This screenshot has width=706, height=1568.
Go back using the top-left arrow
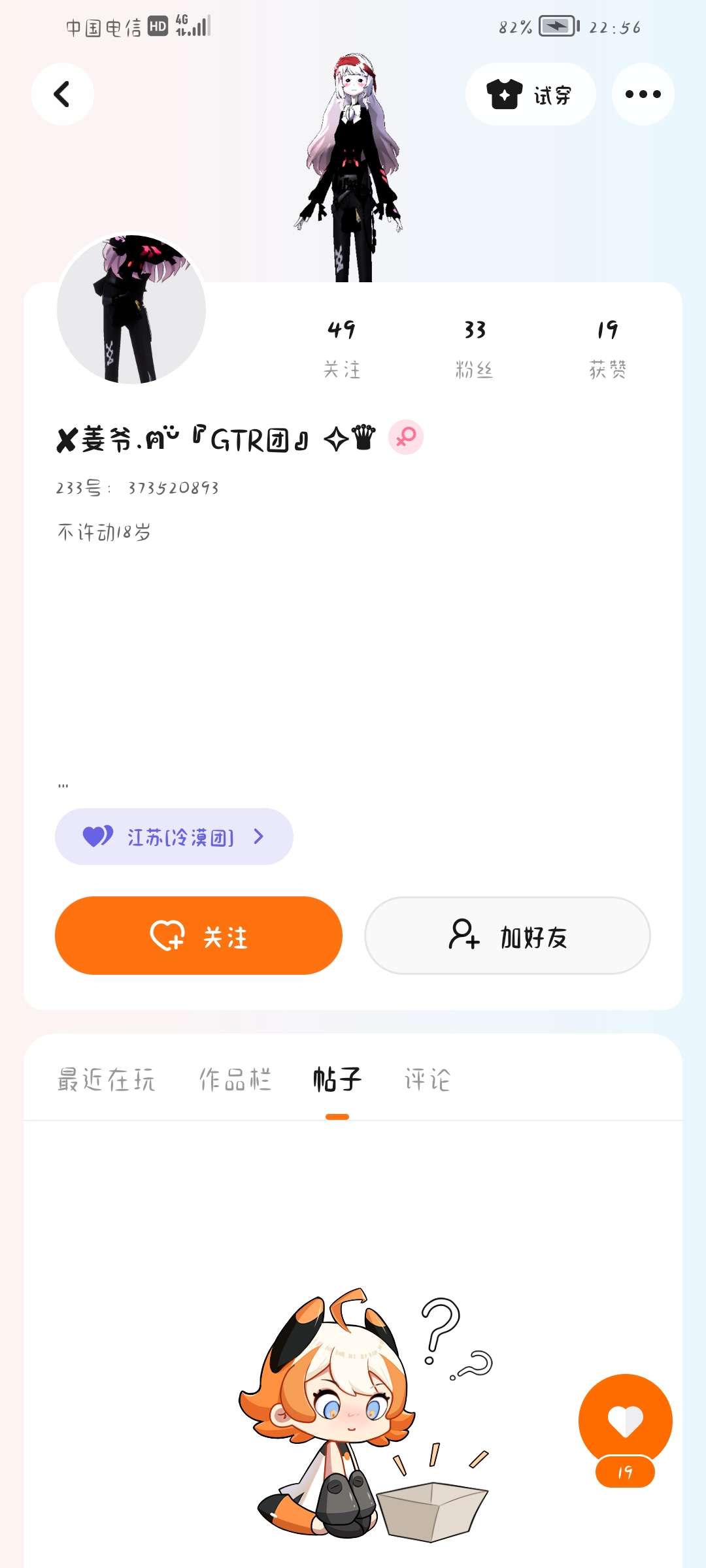click(62, 94)
